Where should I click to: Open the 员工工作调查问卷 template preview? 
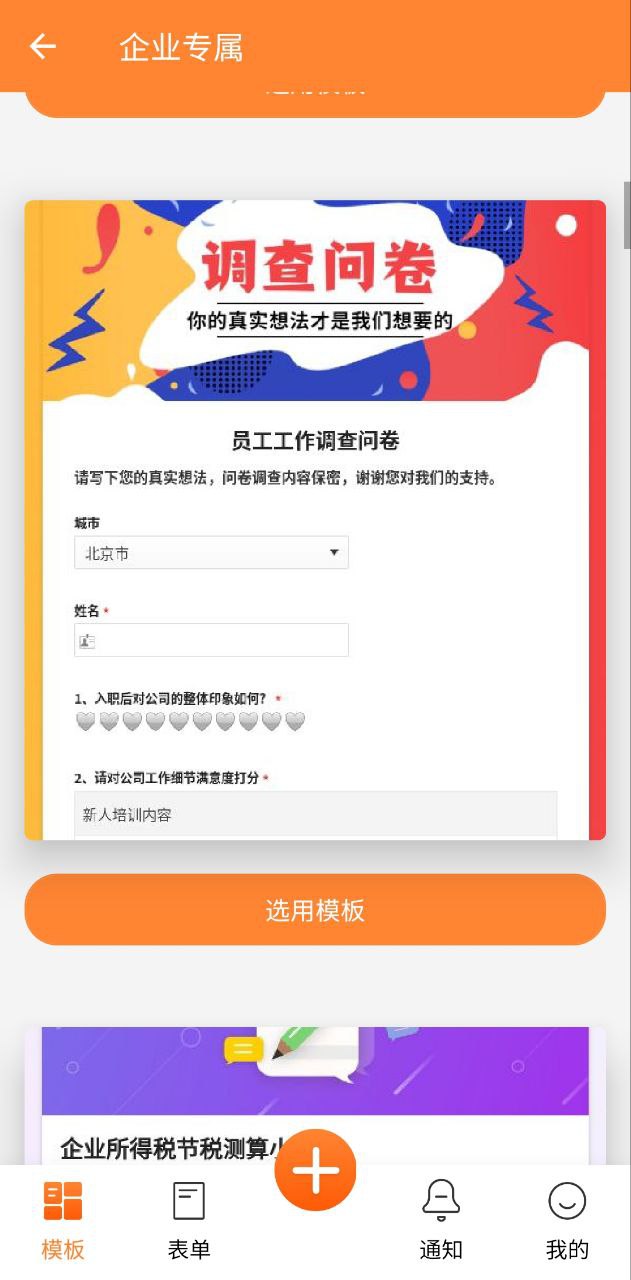pyautogui.click(x=315, y=520)
